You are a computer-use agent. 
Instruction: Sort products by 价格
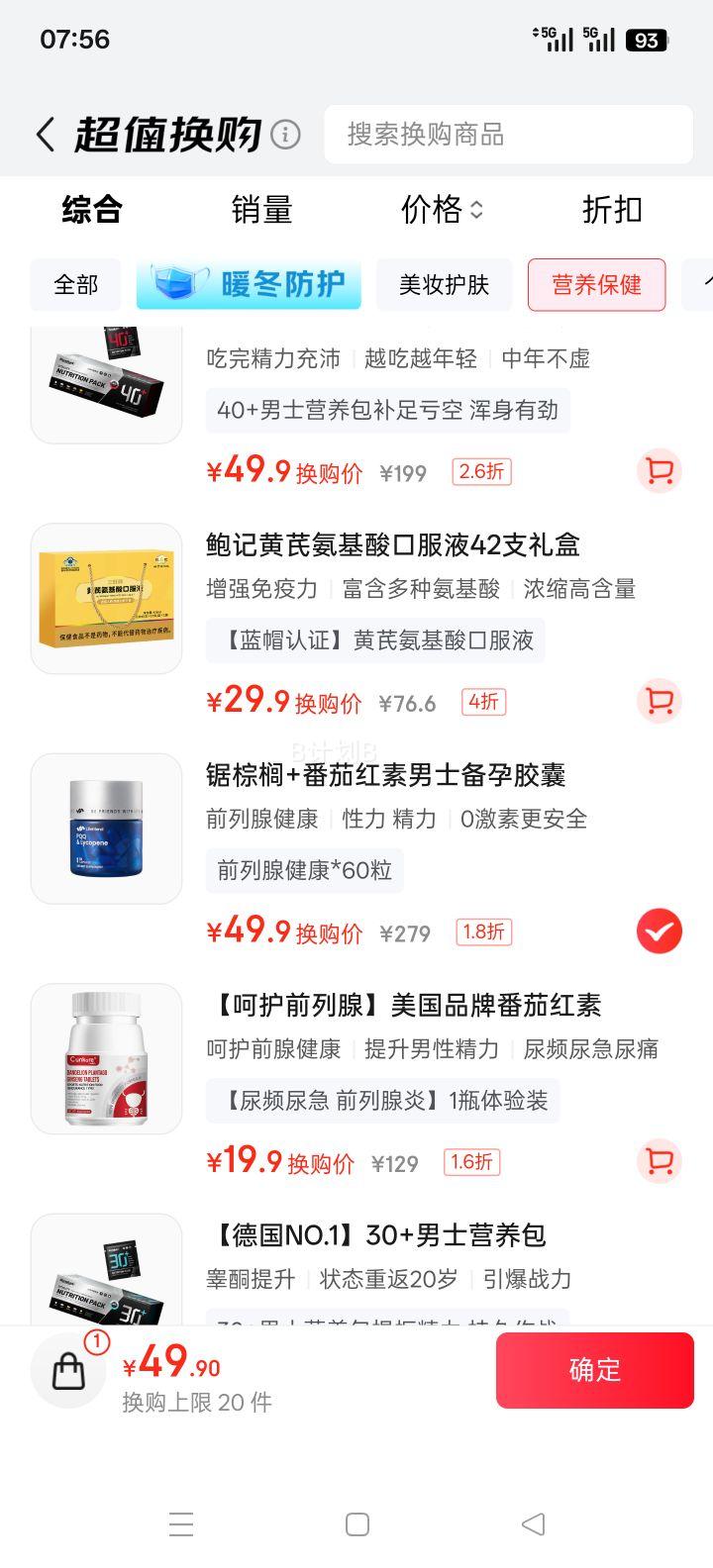[441, 210]
